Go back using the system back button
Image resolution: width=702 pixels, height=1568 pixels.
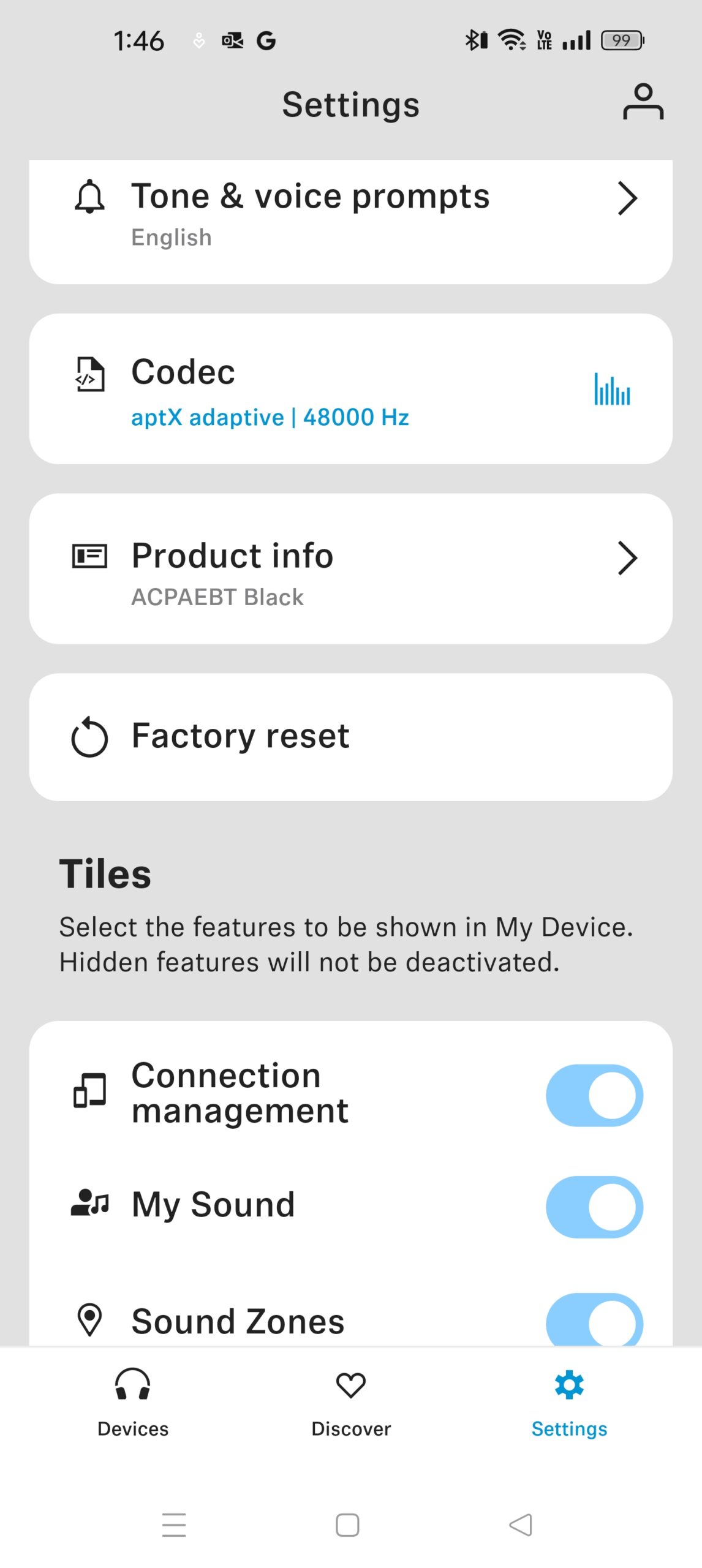(x=521, y=1525)
